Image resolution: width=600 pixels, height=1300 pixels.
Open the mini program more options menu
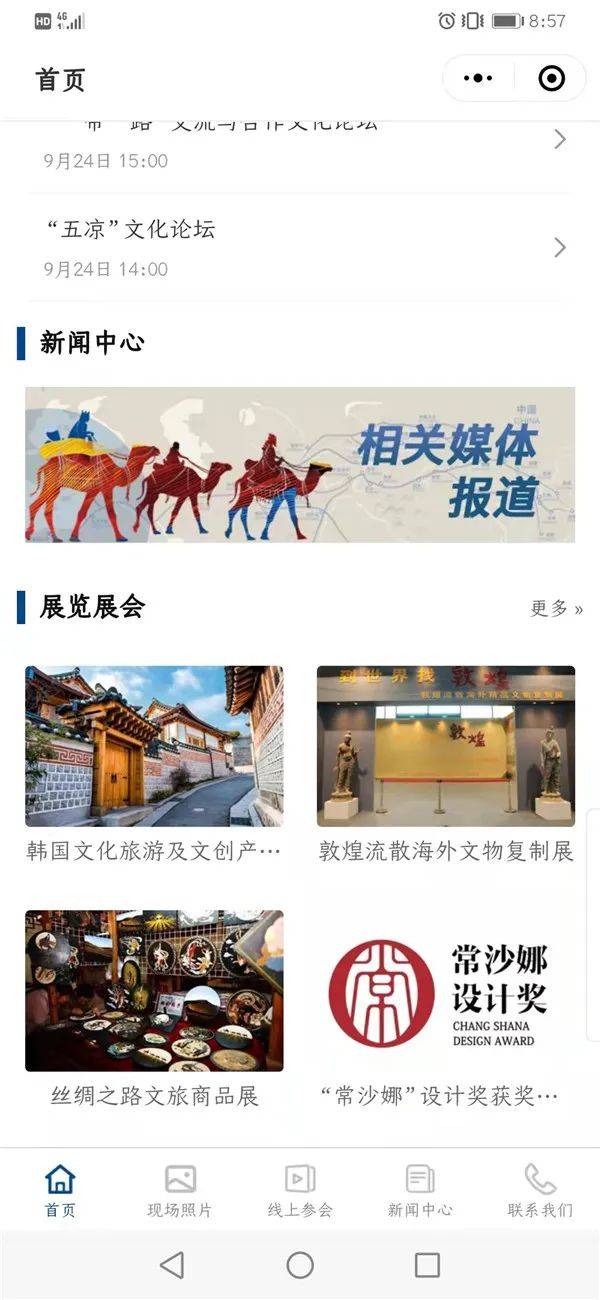point(479,79)
